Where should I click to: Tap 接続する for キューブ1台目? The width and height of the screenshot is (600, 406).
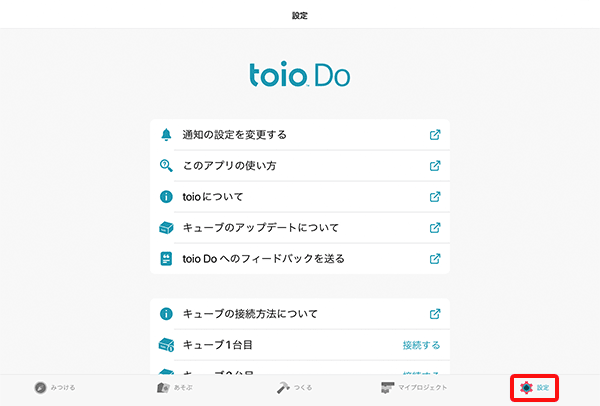[x=421, y=345]
